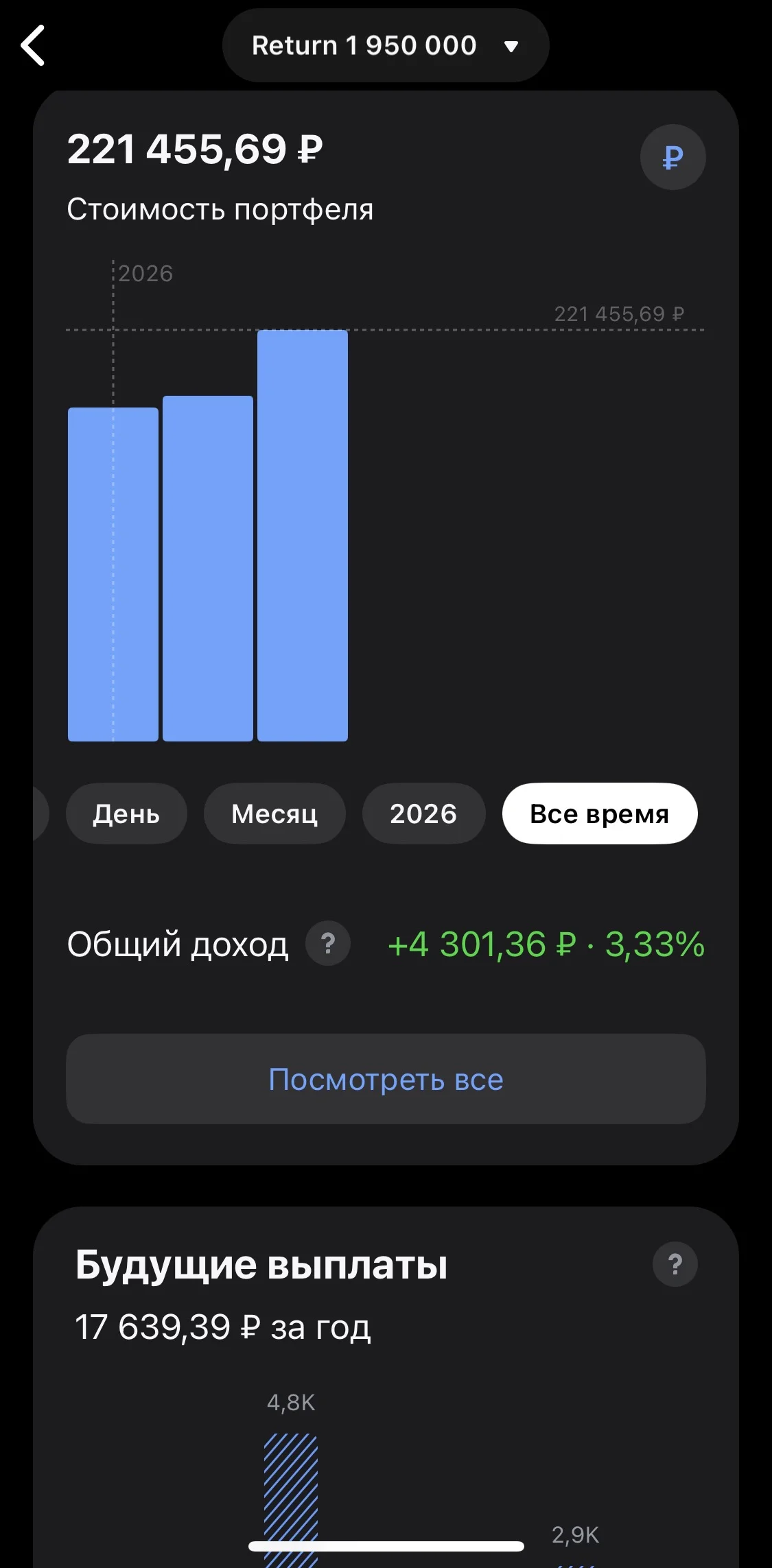Select the День period chip

coord(126,813)
